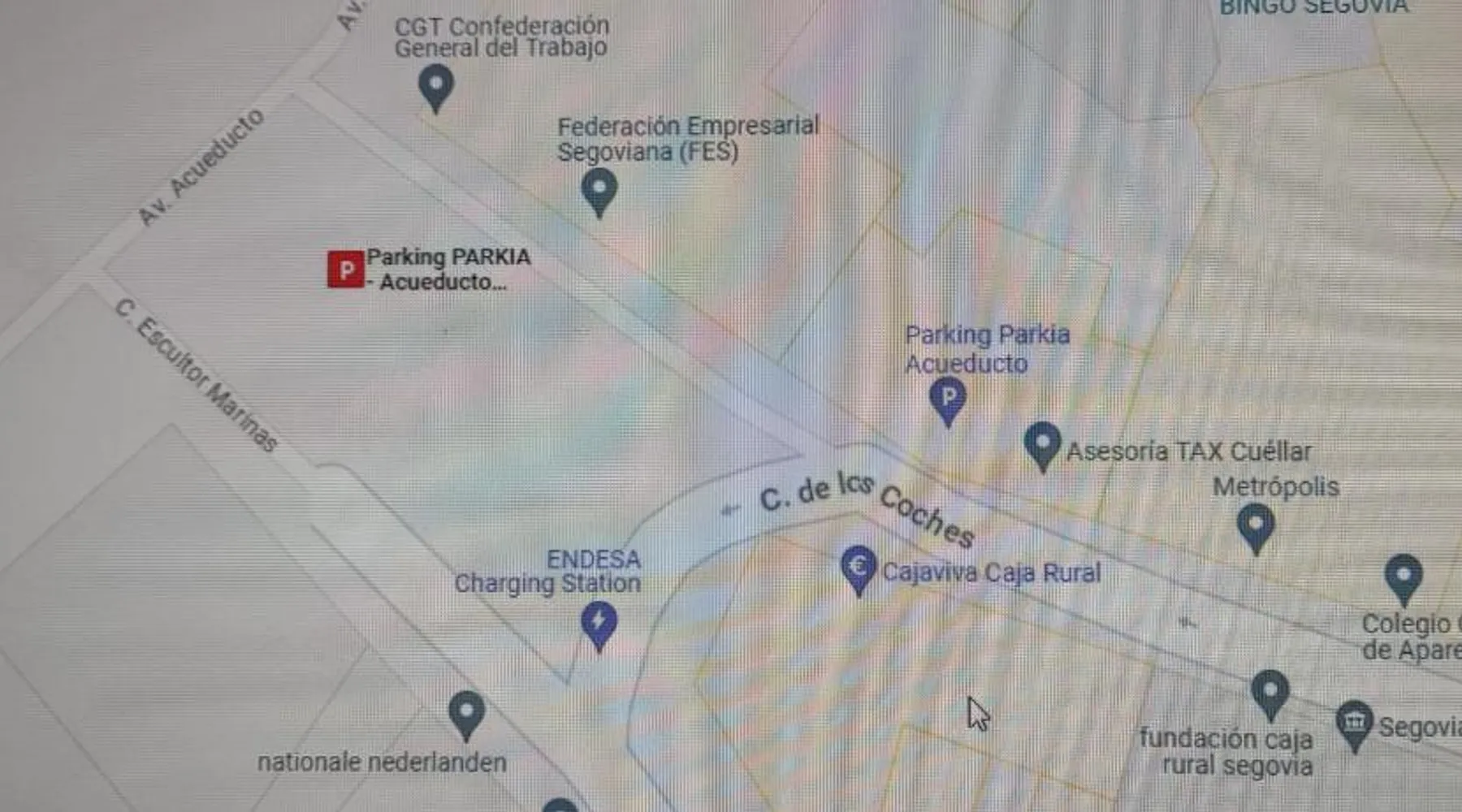
Task: Open the Asesoría TAX Cuéllar place pin
Action: click(1042, 445)
